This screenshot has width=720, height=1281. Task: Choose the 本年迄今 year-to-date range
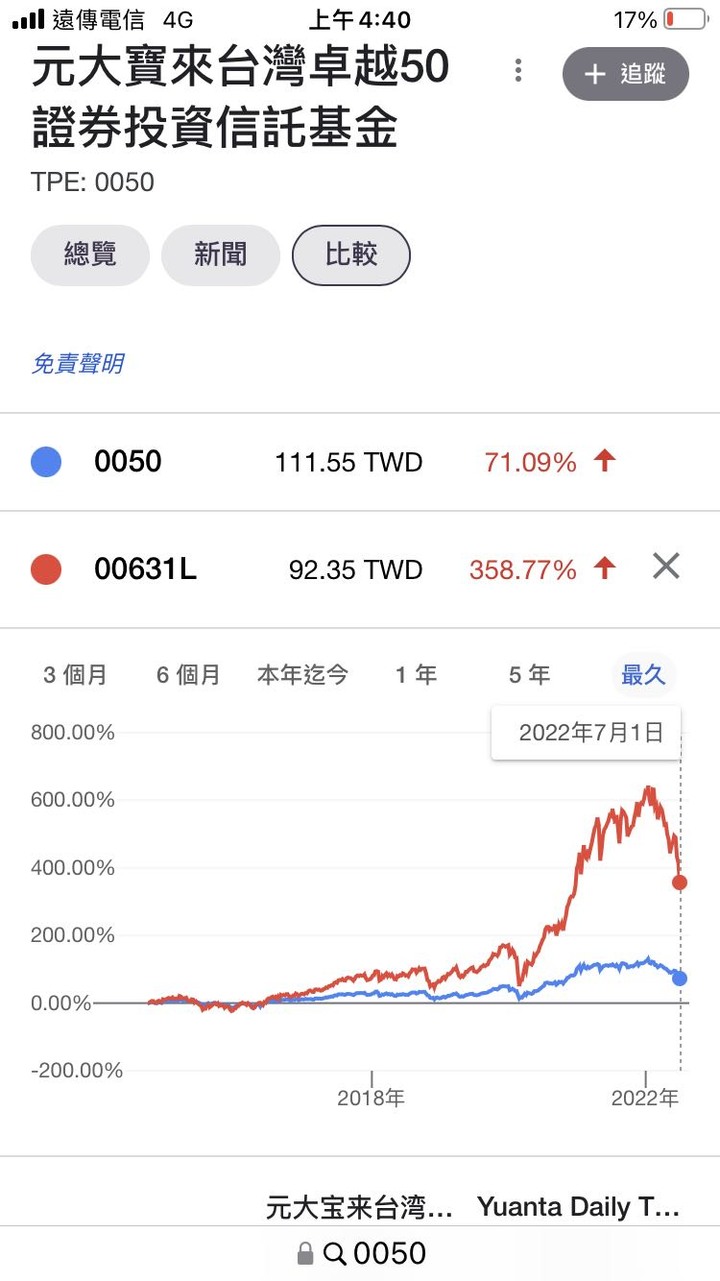[x=303, y=675]
